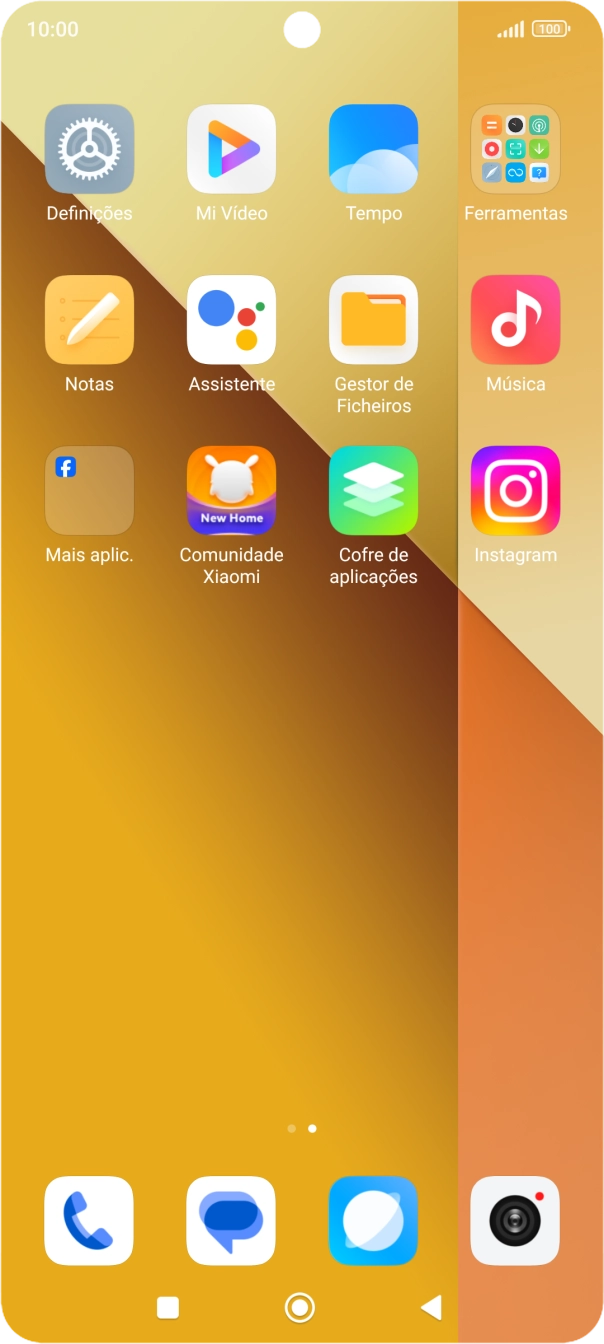Launch Cofre de aplicações

click(x=373, y=491)
